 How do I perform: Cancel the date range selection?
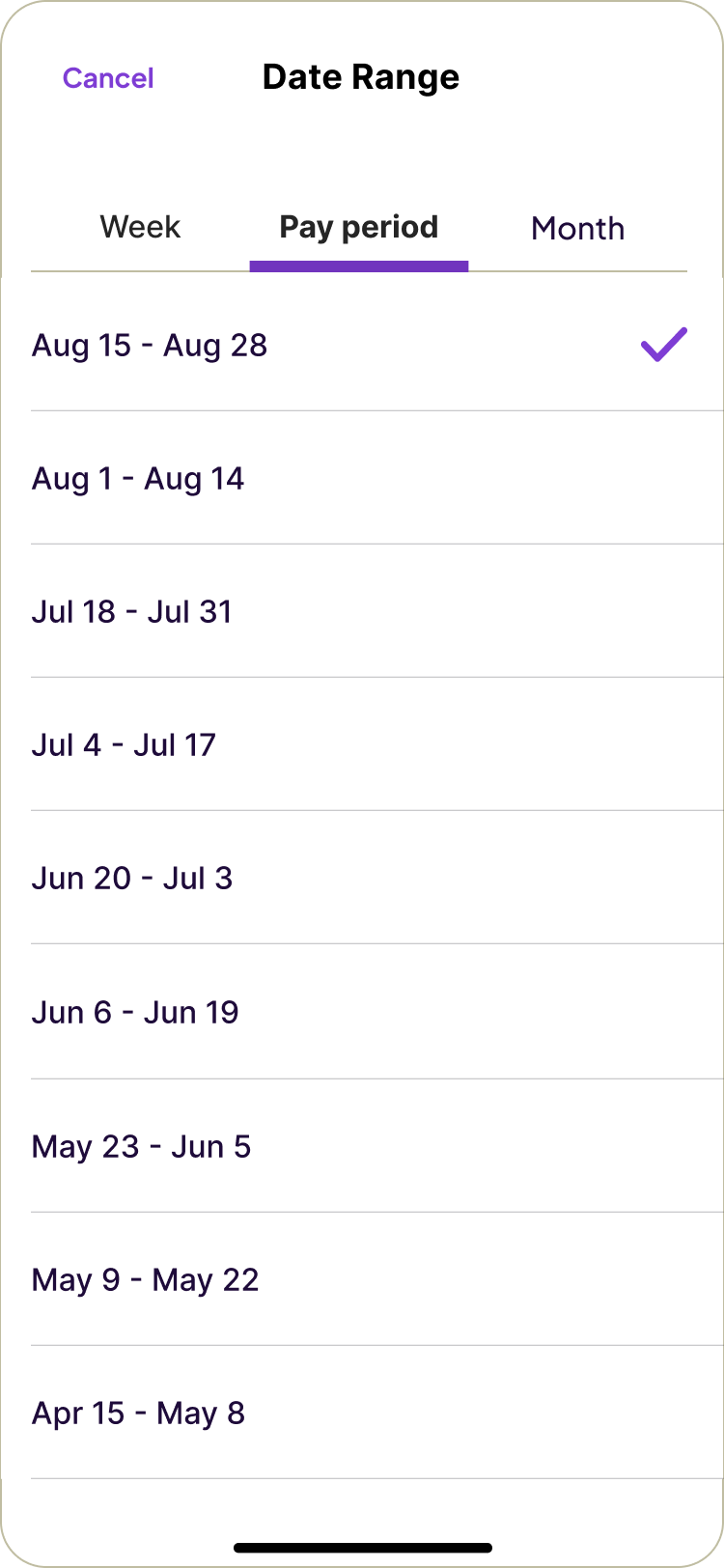point(108,78)
